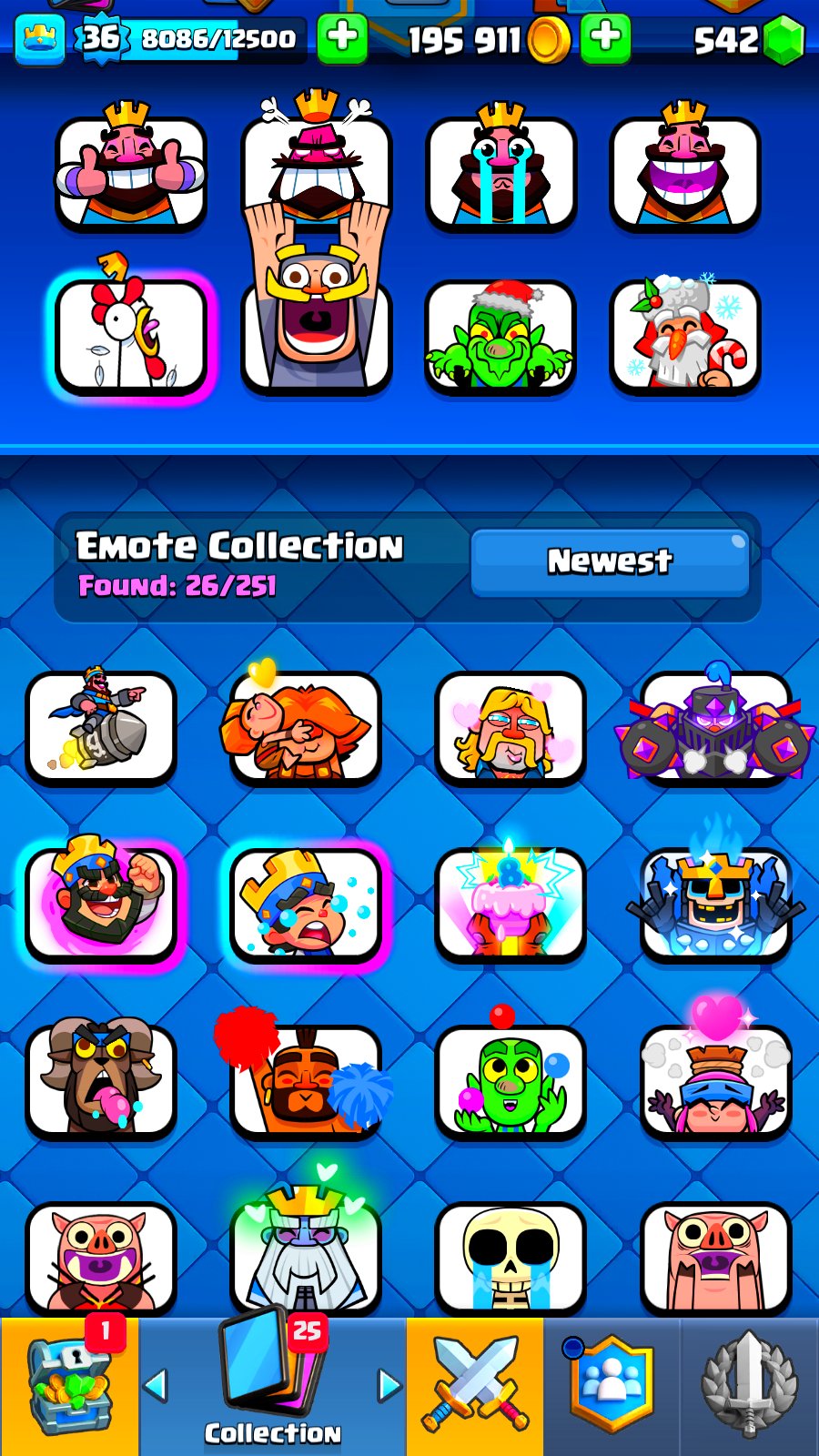Open the King level crown icon
The width and height of the screenshot is (819, 1456).
pyautogui.click(x=40, y=39)
